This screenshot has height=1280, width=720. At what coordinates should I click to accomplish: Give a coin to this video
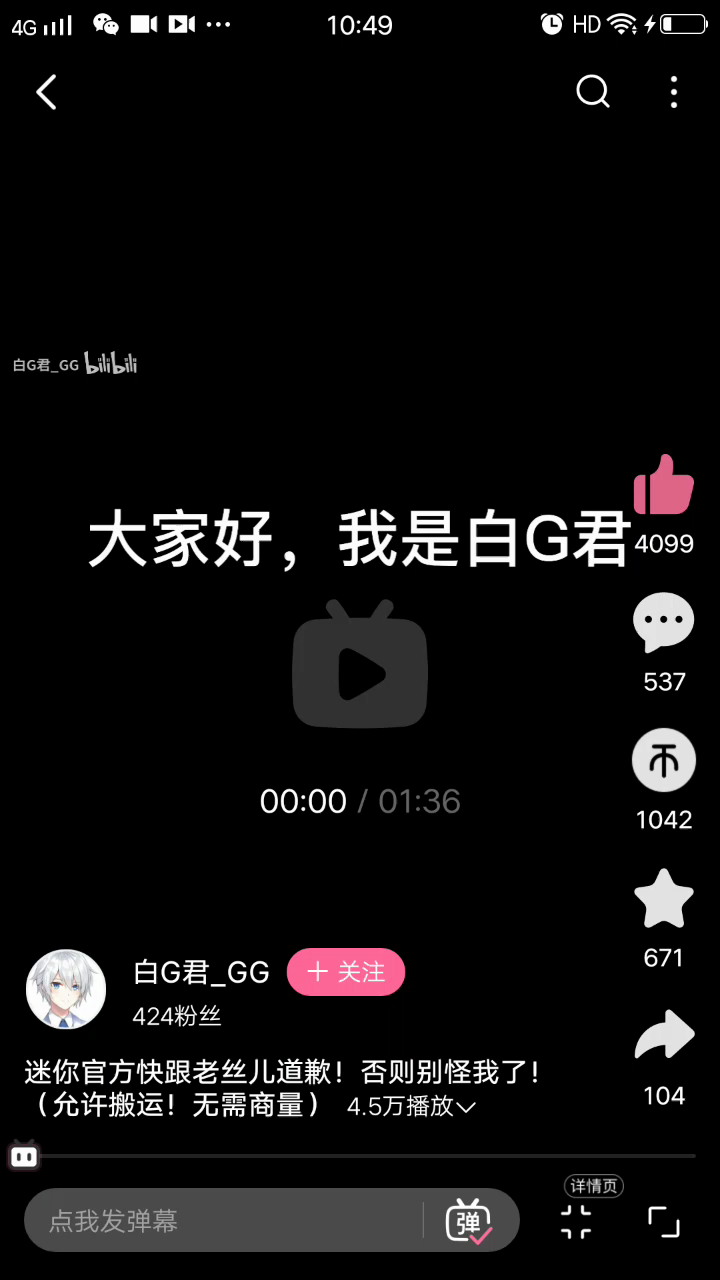663,762
